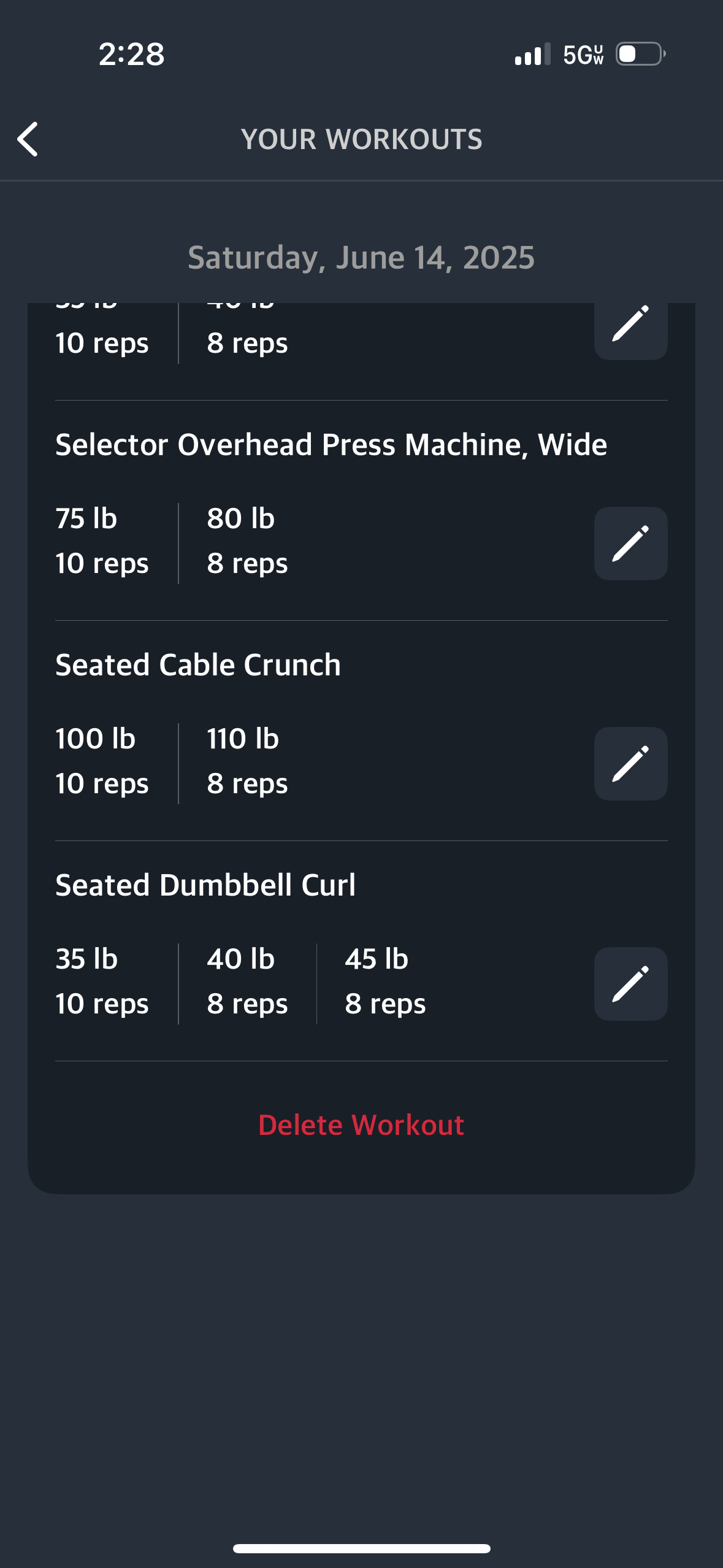Edit the Seated Cable Crunch sets
The image size is (723, 1568).
point(630,764)
